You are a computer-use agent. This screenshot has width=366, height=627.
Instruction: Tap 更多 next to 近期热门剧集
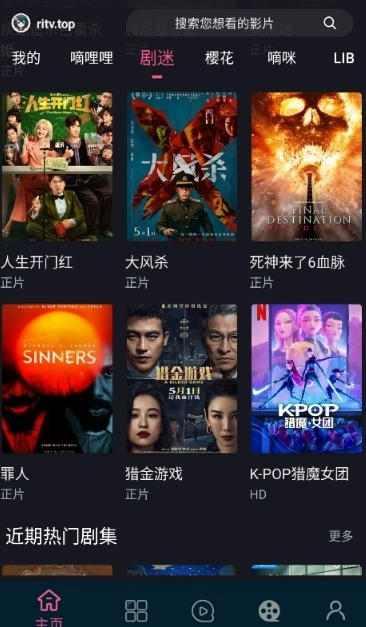(x=341, y=536)
